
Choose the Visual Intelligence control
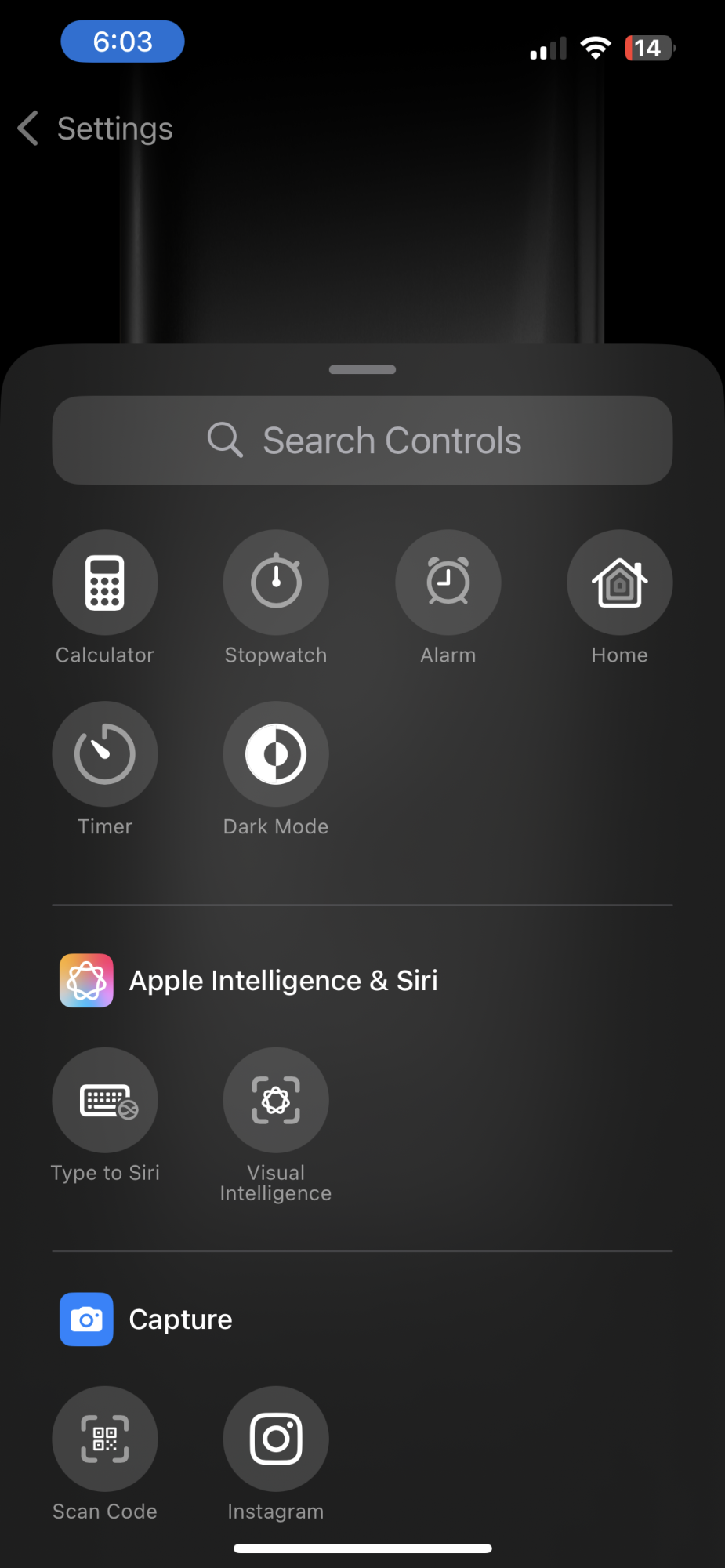point(276,1101)
